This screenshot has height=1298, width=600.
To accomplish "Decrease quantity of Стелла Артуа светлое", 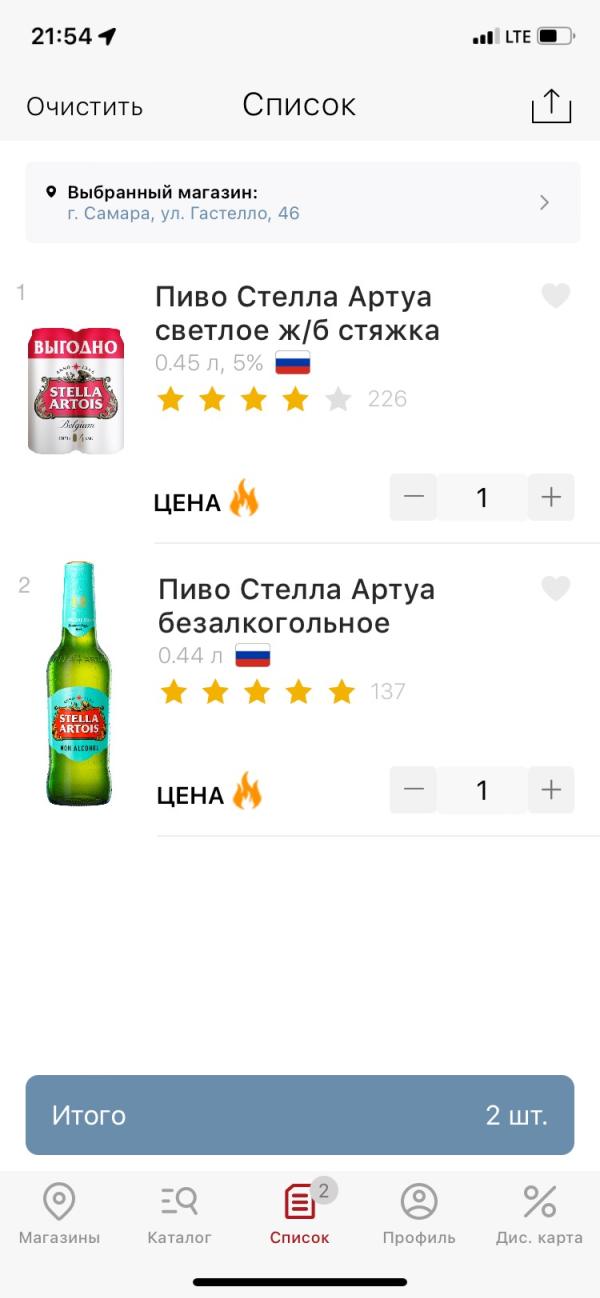I will pyautogui.click(x=413, y=497).
